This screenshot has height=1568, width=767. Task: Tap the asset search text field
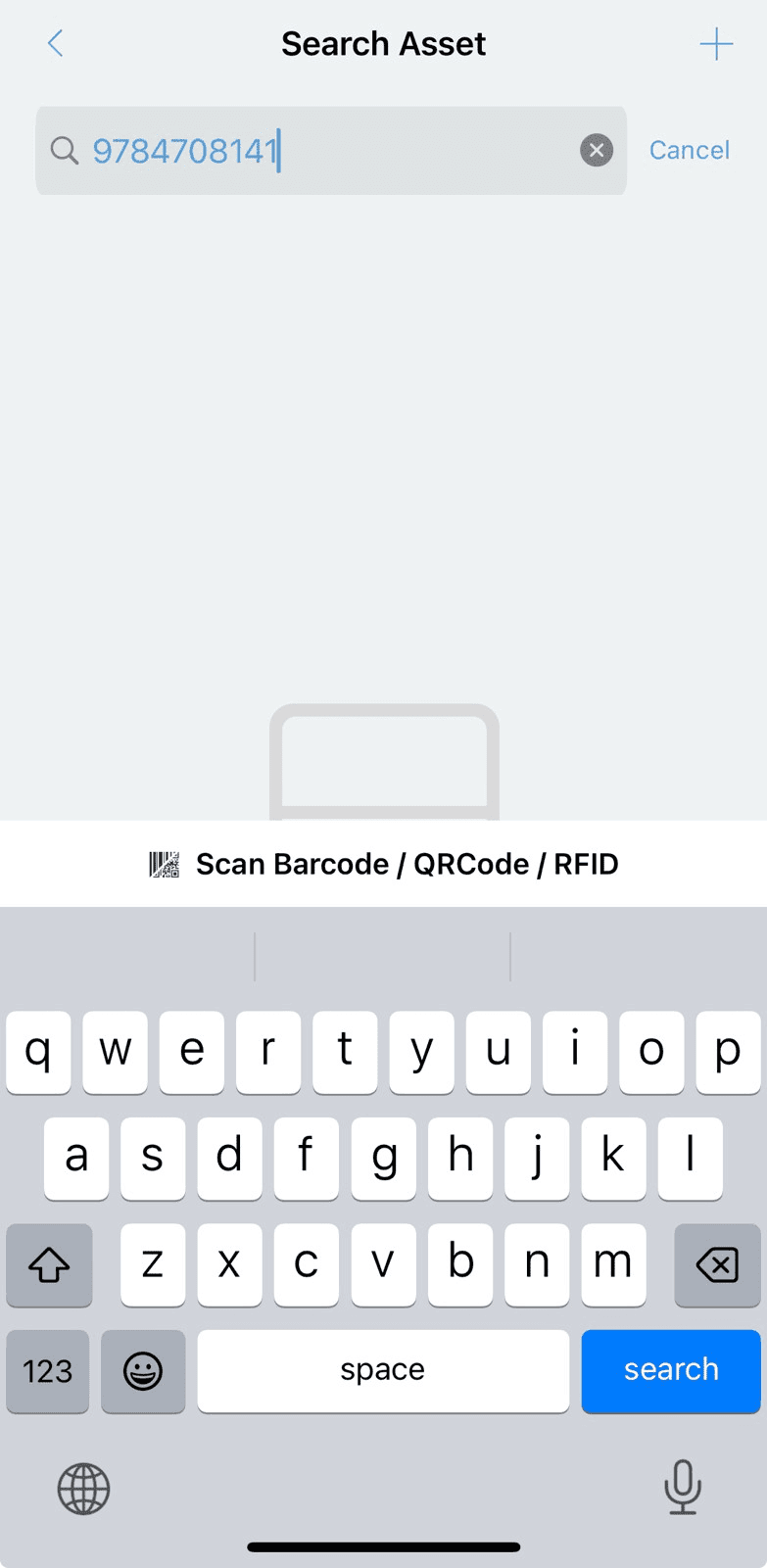click(323, 151)
